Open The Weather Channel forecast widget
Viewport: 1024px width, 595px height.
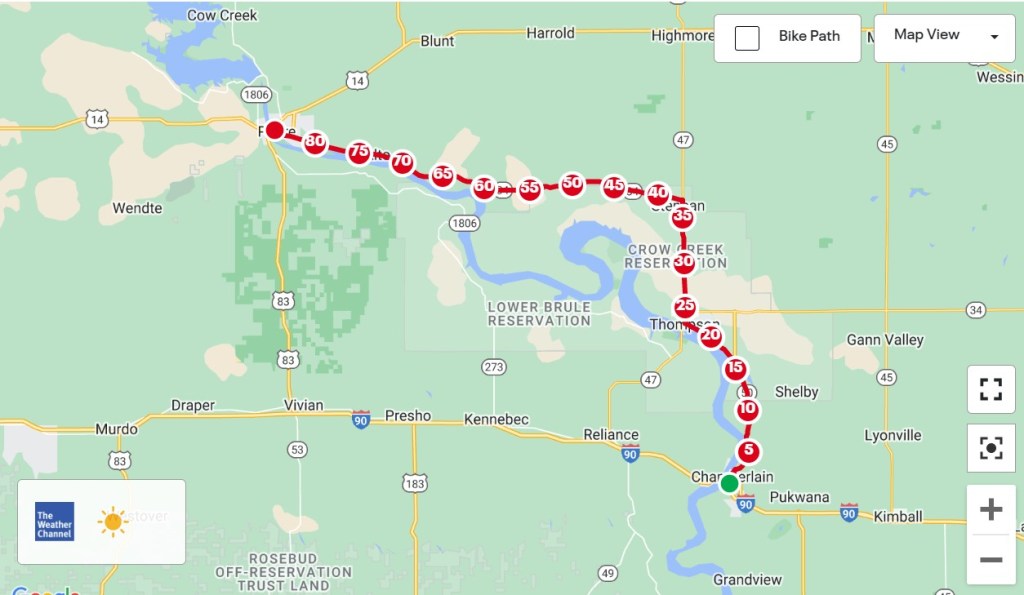[x=101, y=521]
